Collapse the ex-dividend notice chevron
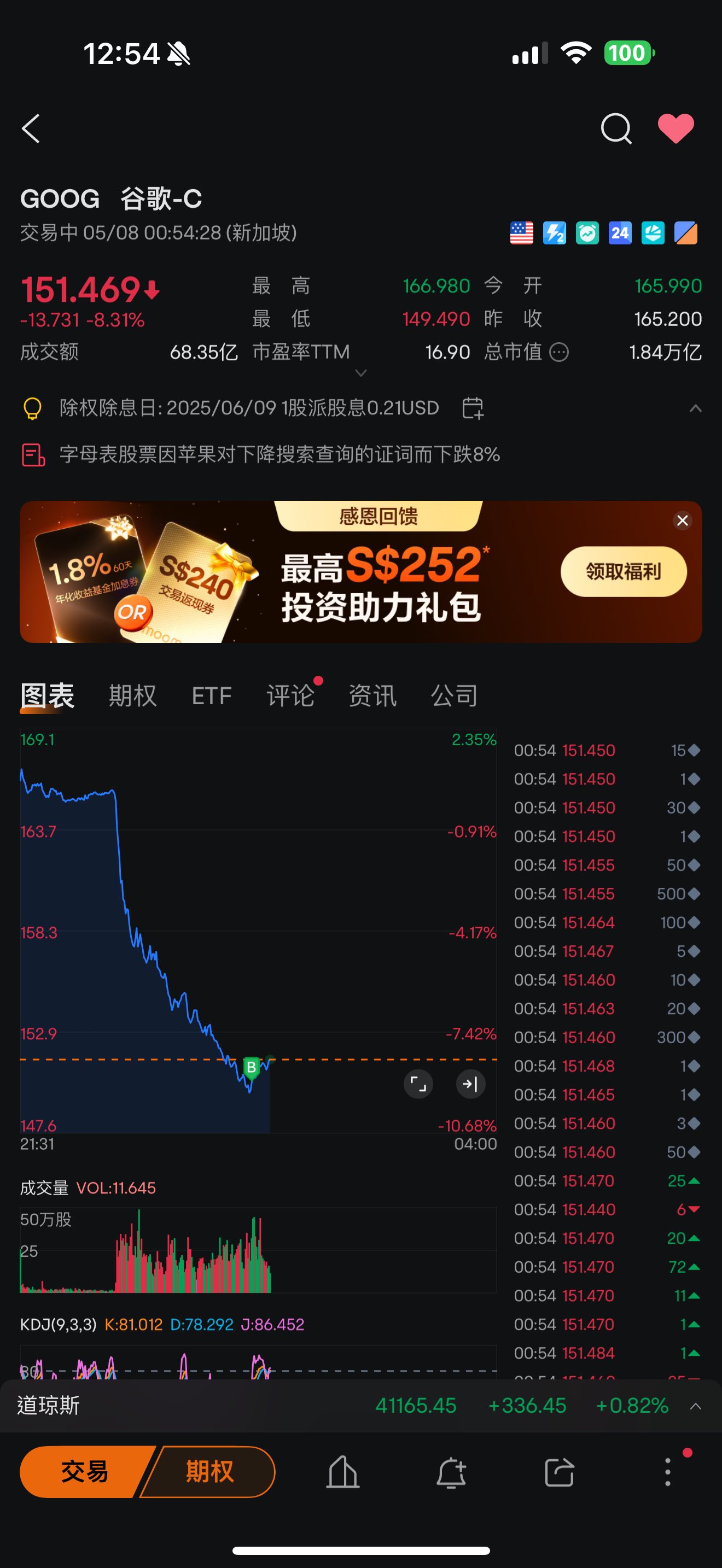The width and height of the screenshot is (722, 1568). click(695, 408)
